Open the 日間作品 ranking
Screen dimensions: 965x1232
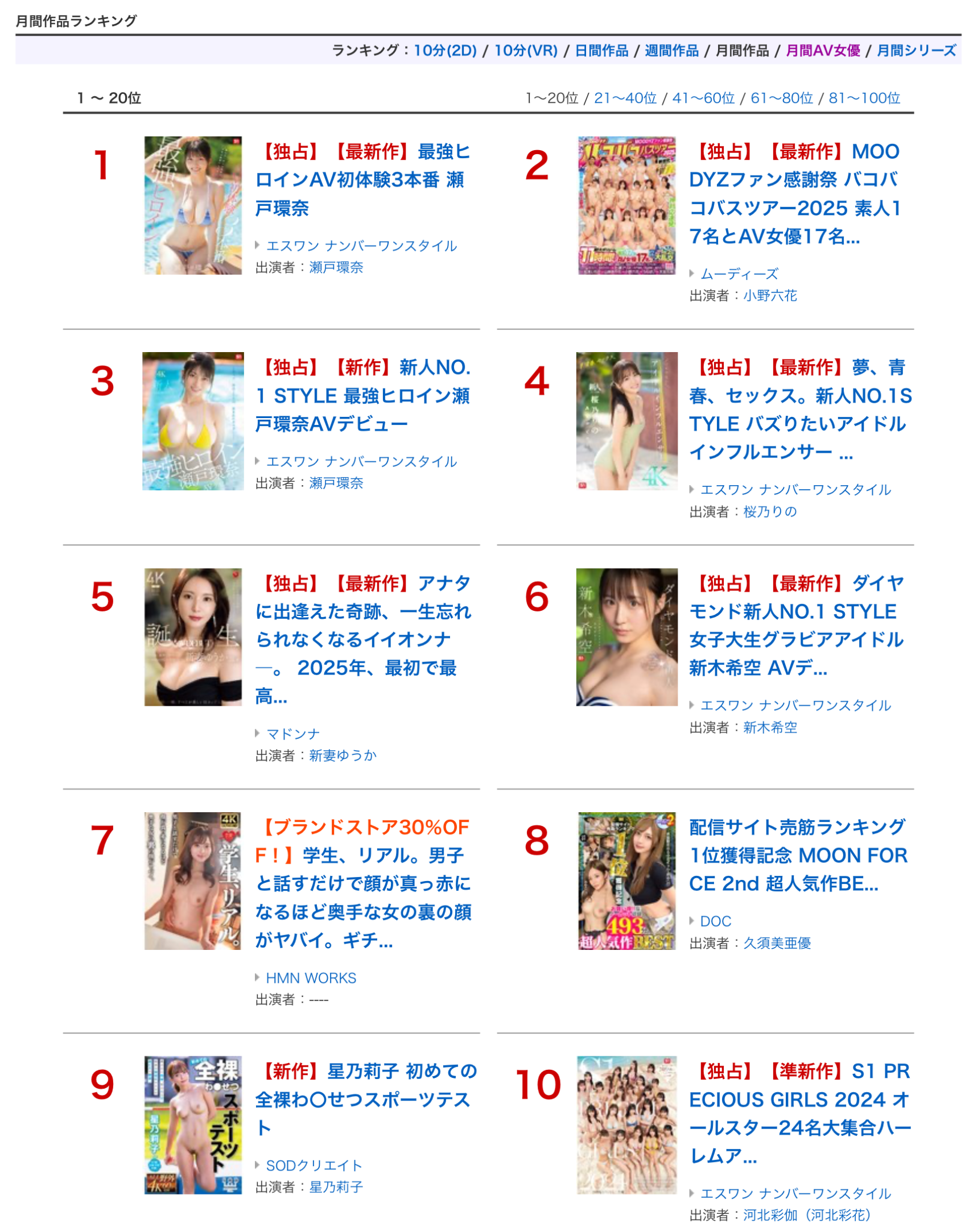[x=601, y=51]
